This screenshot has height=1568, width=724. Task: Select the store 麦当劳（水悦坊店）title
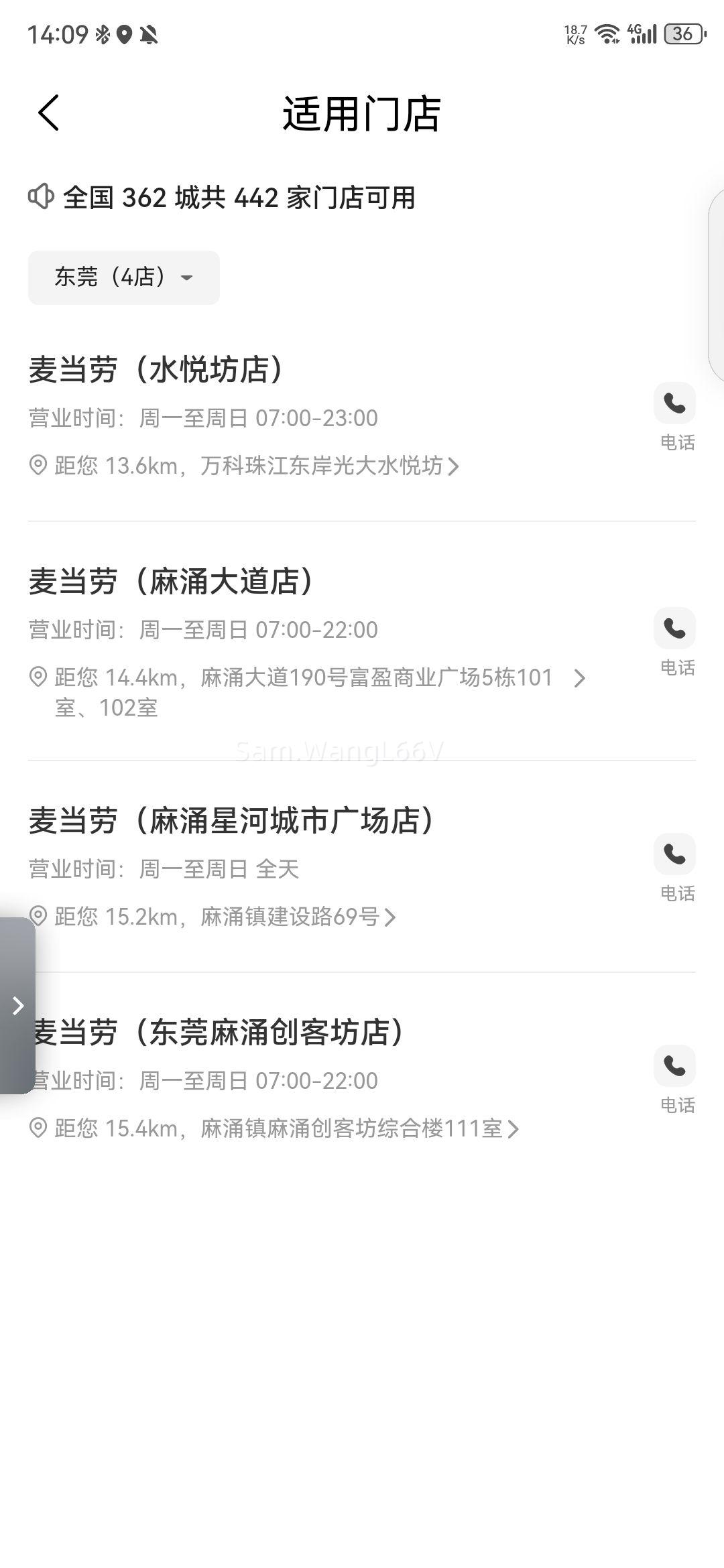click(154, 367)
